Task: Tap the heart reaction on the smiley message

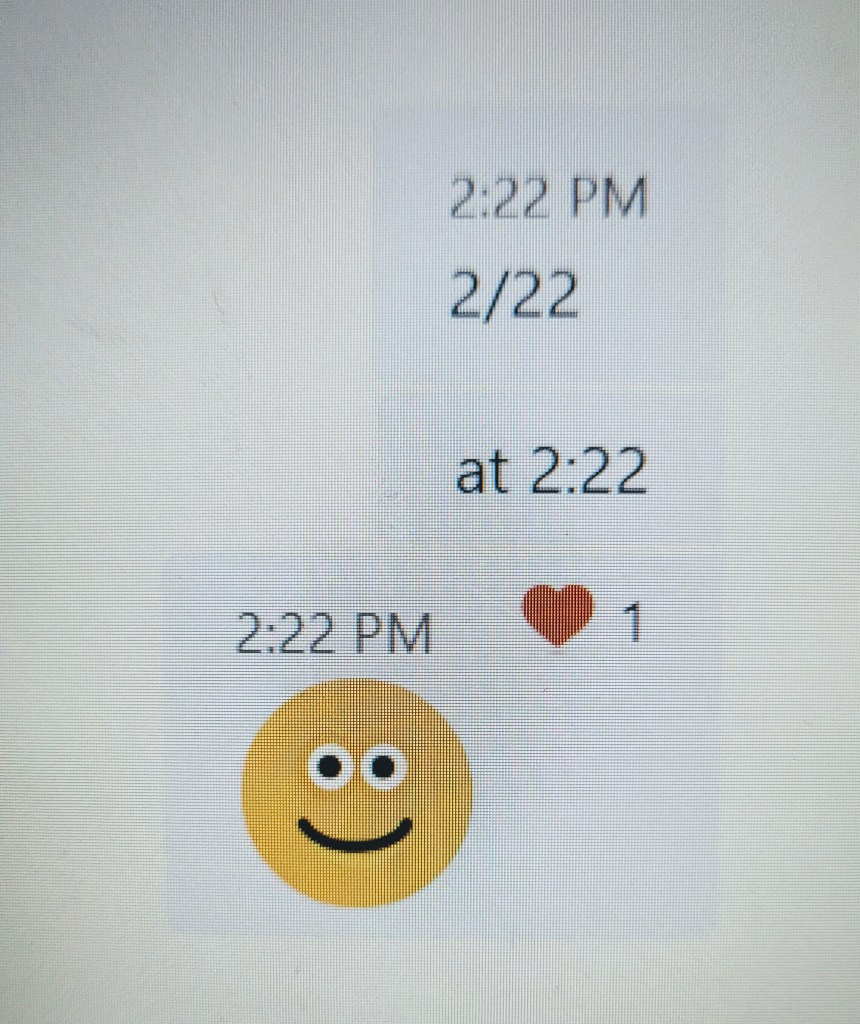Action: point(558,614)
